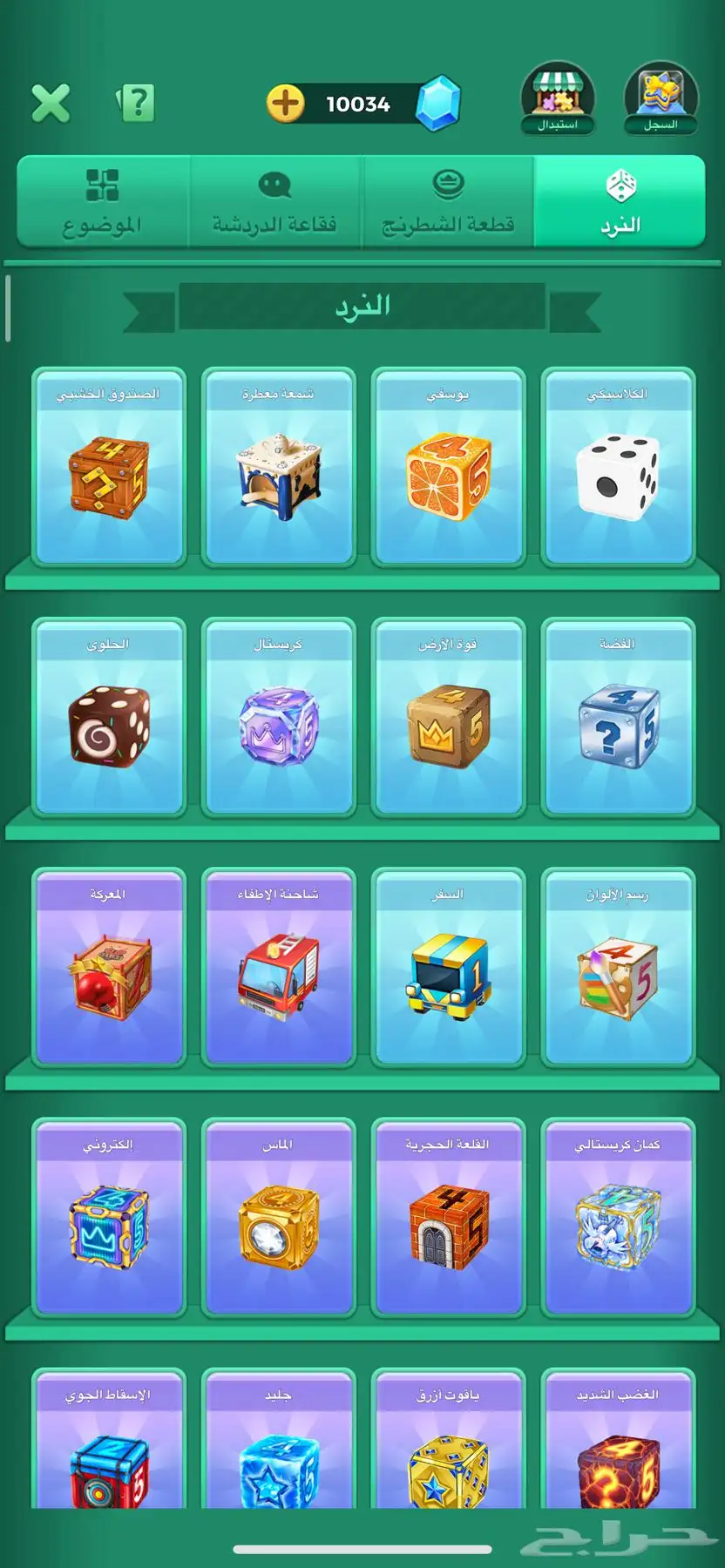Viewport: 725px width, 1568px height.
Task: Open the السجل record button
Action: coord(661,98)
